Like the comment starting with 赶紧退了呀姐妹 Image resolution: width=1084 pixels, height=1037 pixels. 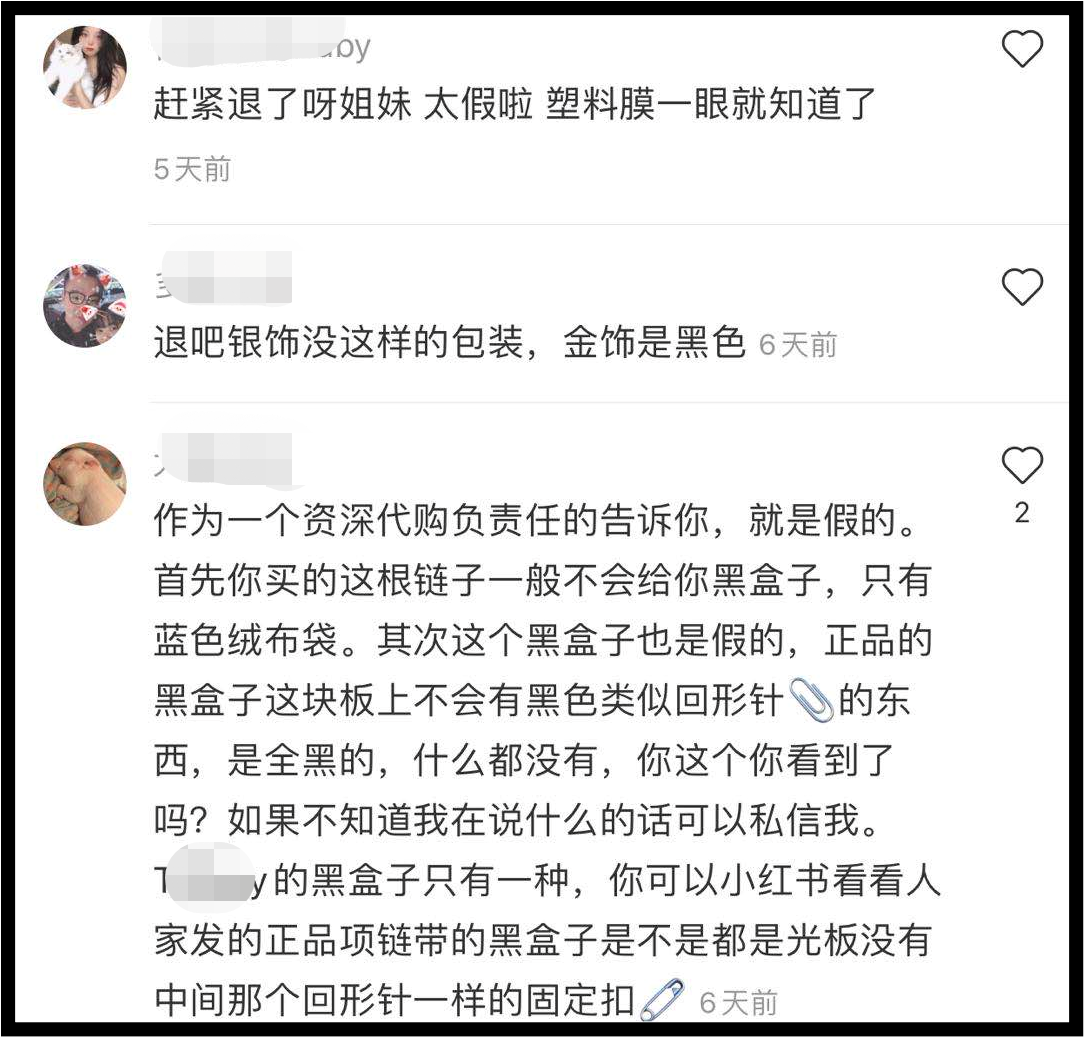tap(1022, 49)
